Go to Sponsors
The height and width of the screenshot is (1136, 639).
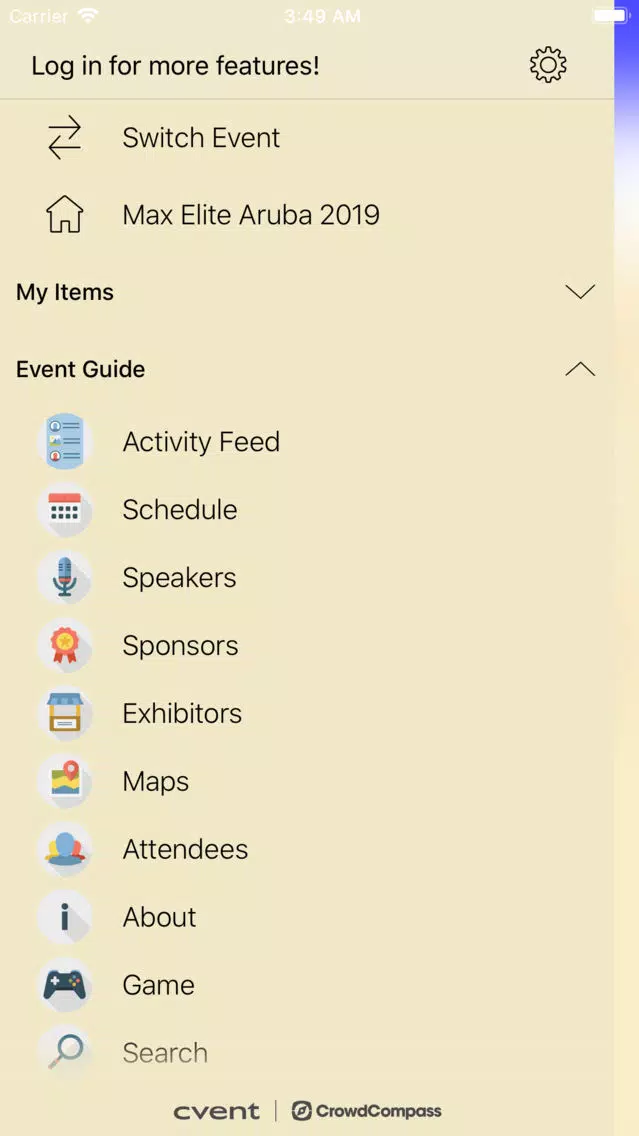click(307, 646)
